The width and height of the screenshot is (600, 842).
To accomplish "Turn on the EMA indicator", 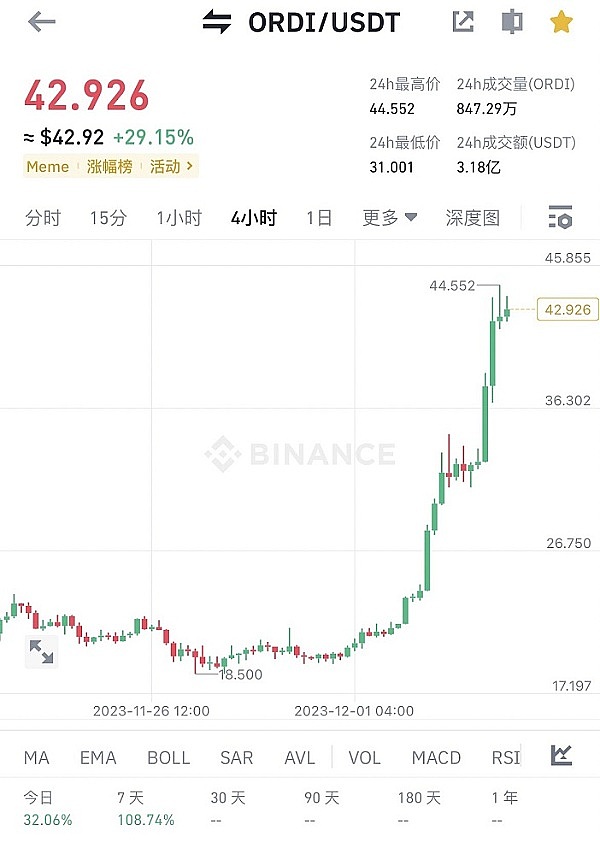I will pos(98,757).
